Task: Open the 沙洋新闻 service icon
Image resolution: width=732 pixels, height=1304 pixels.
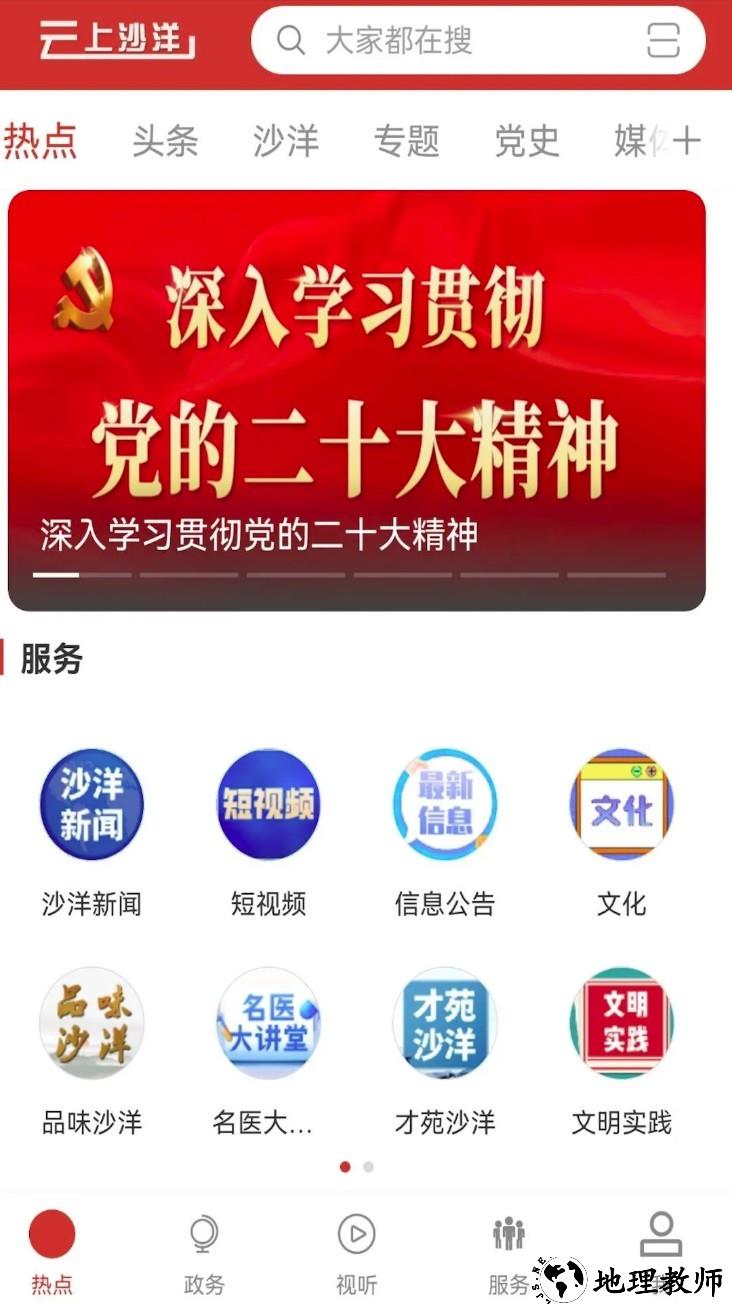Action: point(91,805)
